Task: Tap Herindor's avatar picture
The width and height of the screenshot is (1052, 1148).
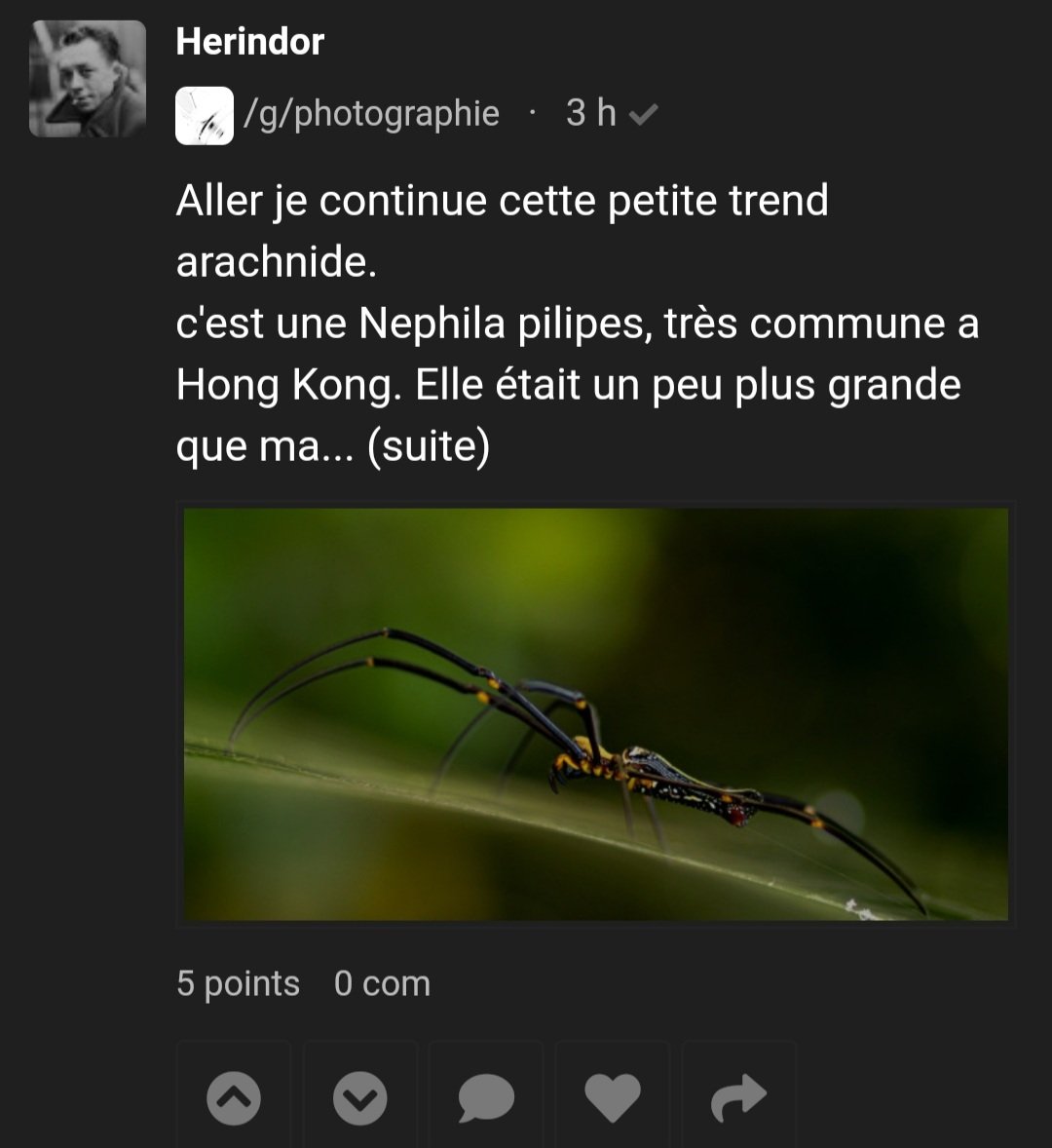Action: click(88, 79)
